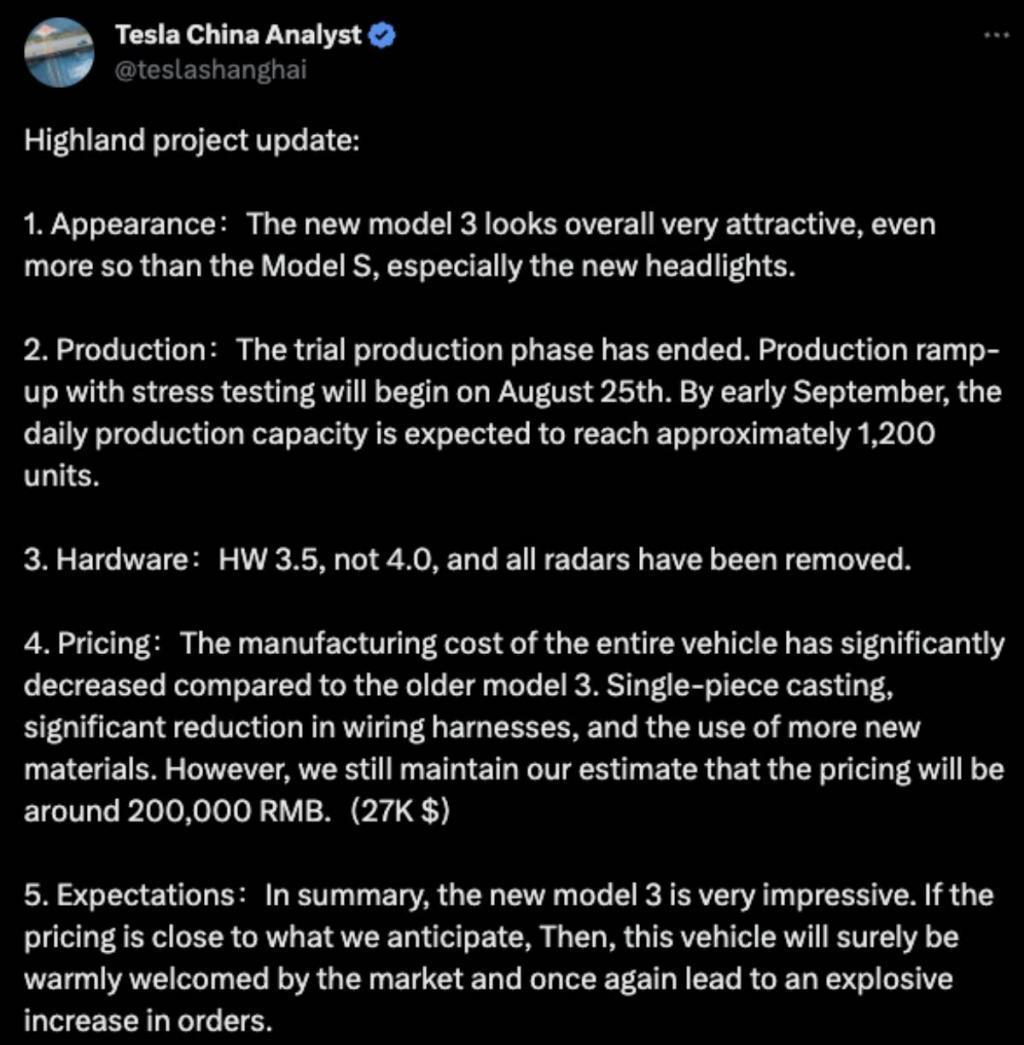1024x1045 pixels.
Task: Click the verification badge beside the display name
Action: [383, 33]
